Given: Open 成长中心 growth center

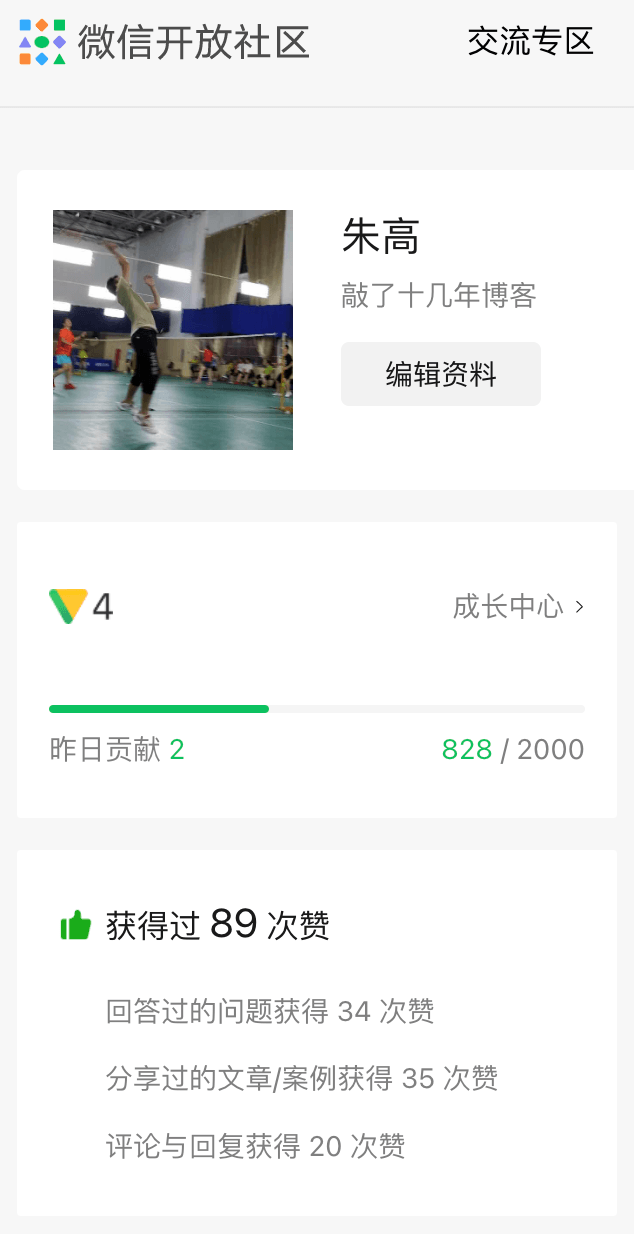Looking at the screenshot, I should coord(518,607).
